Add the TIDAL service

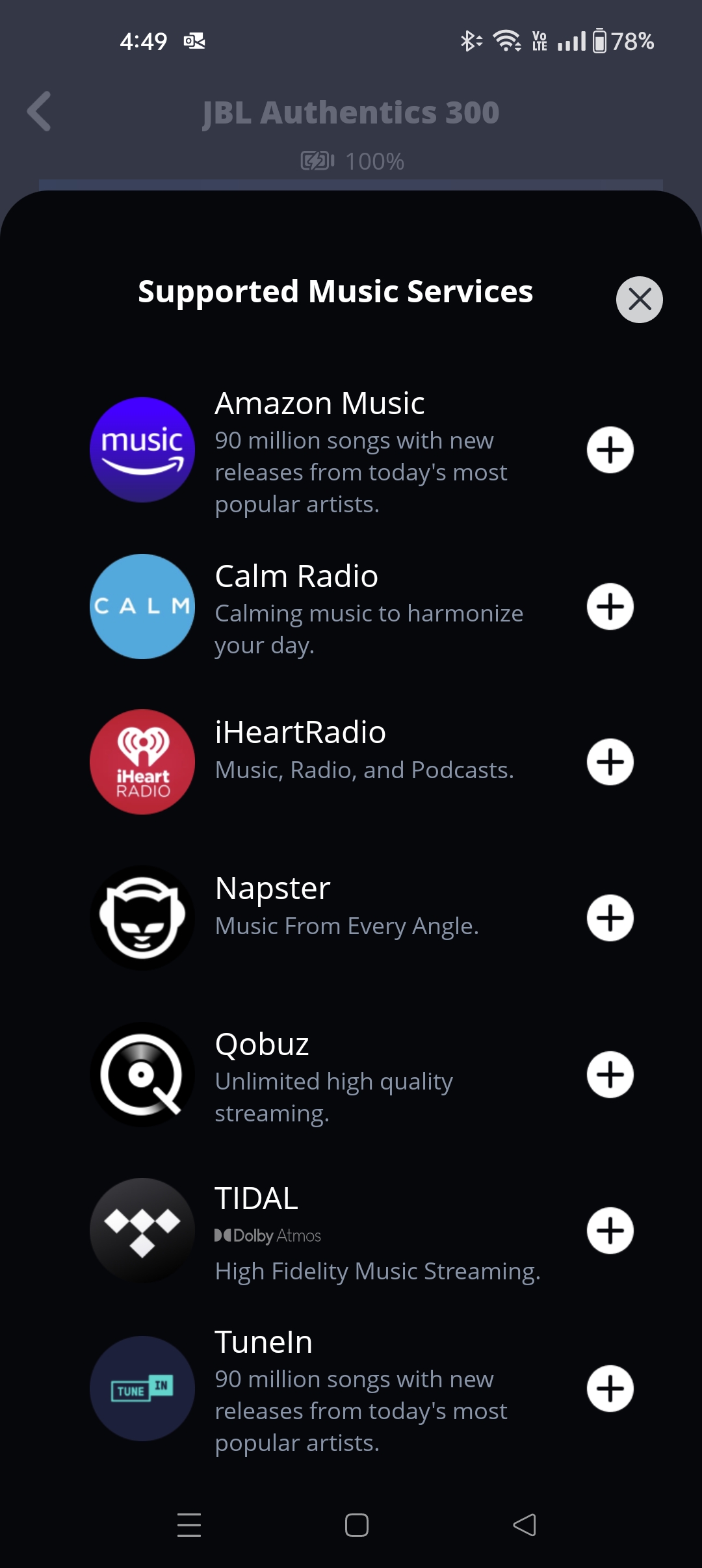coord(610,1231)
